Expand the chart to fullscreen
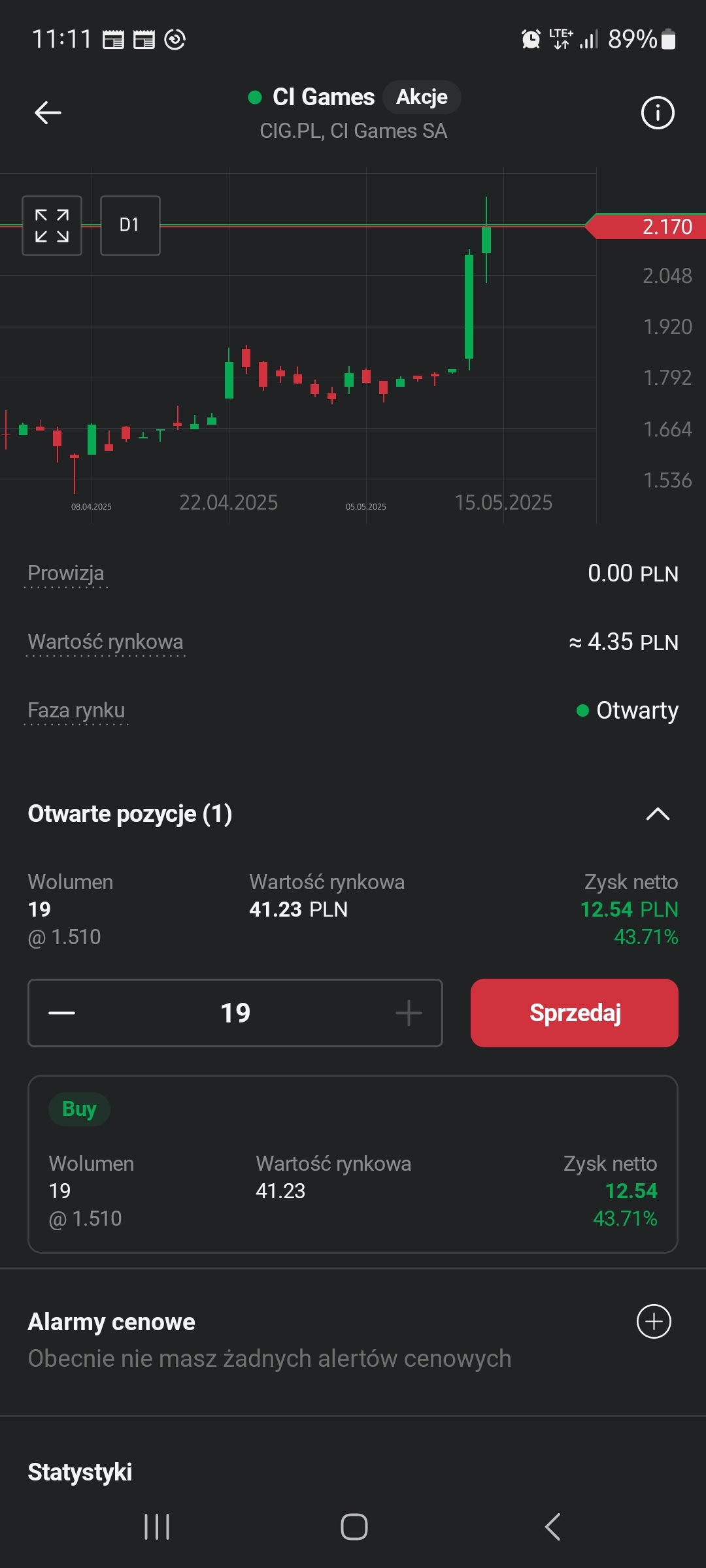Screen dimensions: 706x1568 pyautogui.click(x=52, y=225)
